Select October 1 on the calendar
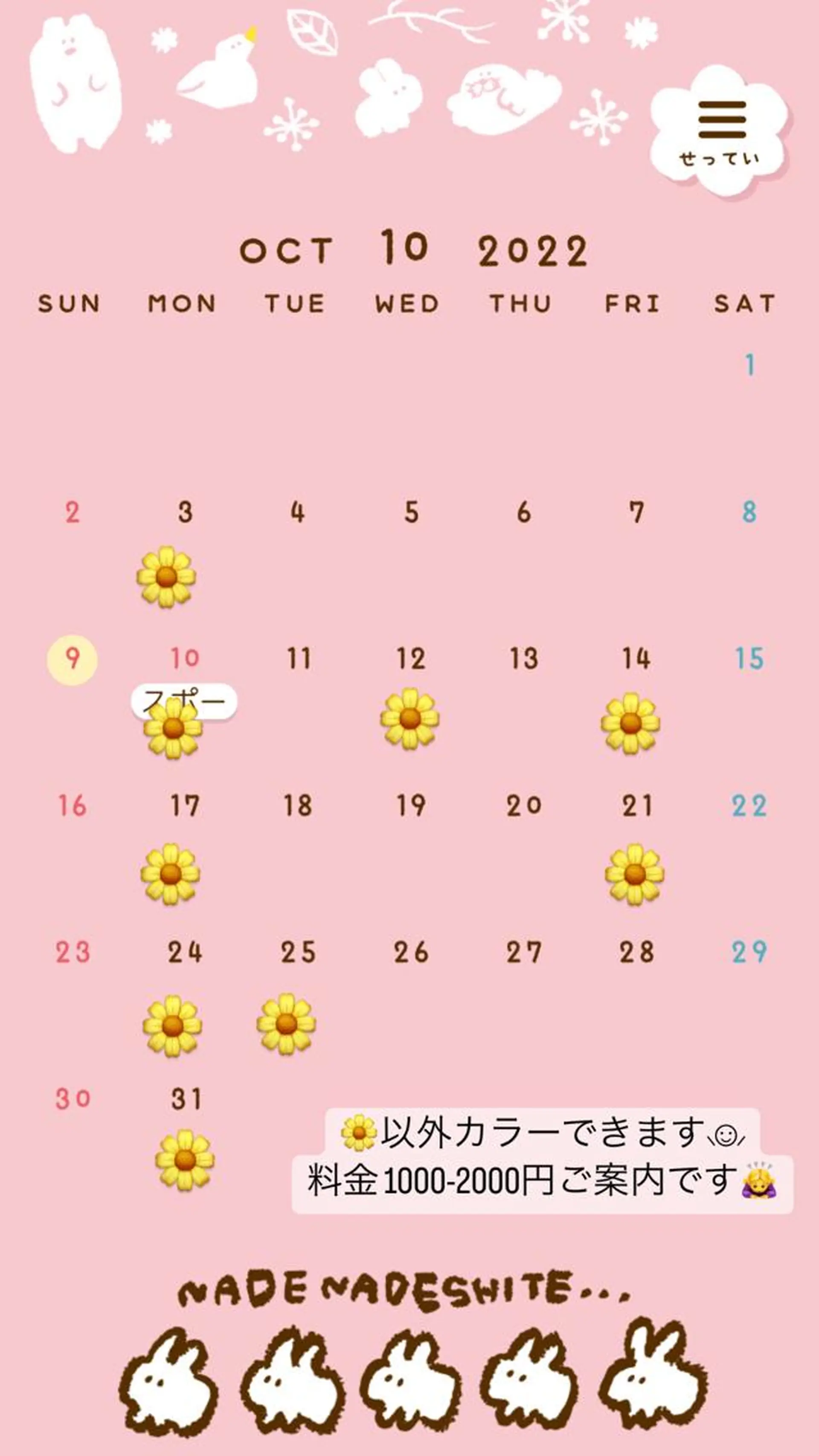The width and height of the screenshot is (819, 1456). [749, 365]
